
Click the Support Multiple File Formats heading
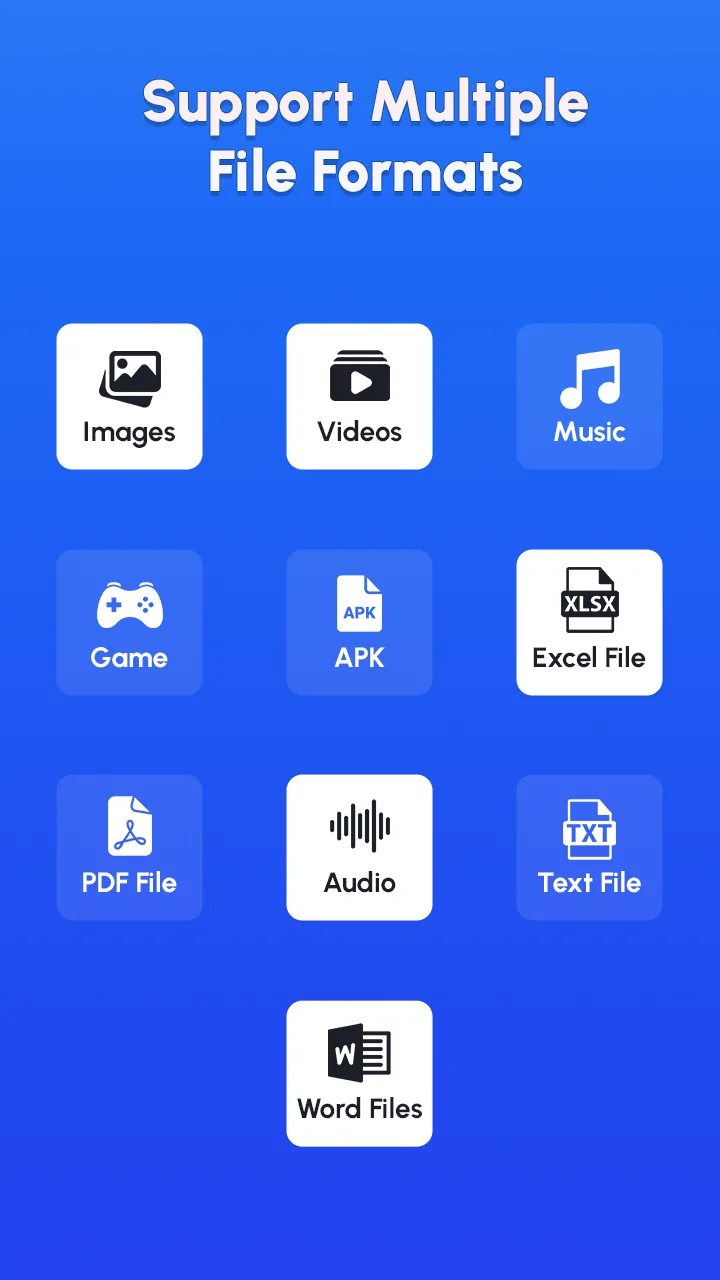point(364,136)
